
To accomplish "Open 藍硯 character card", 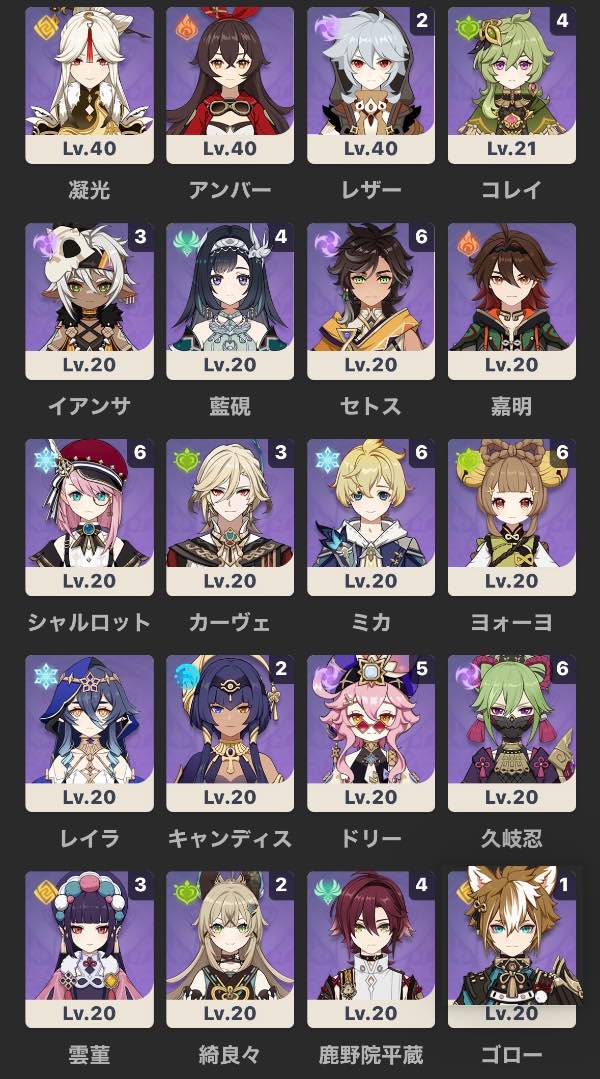I will pos(230,301).
